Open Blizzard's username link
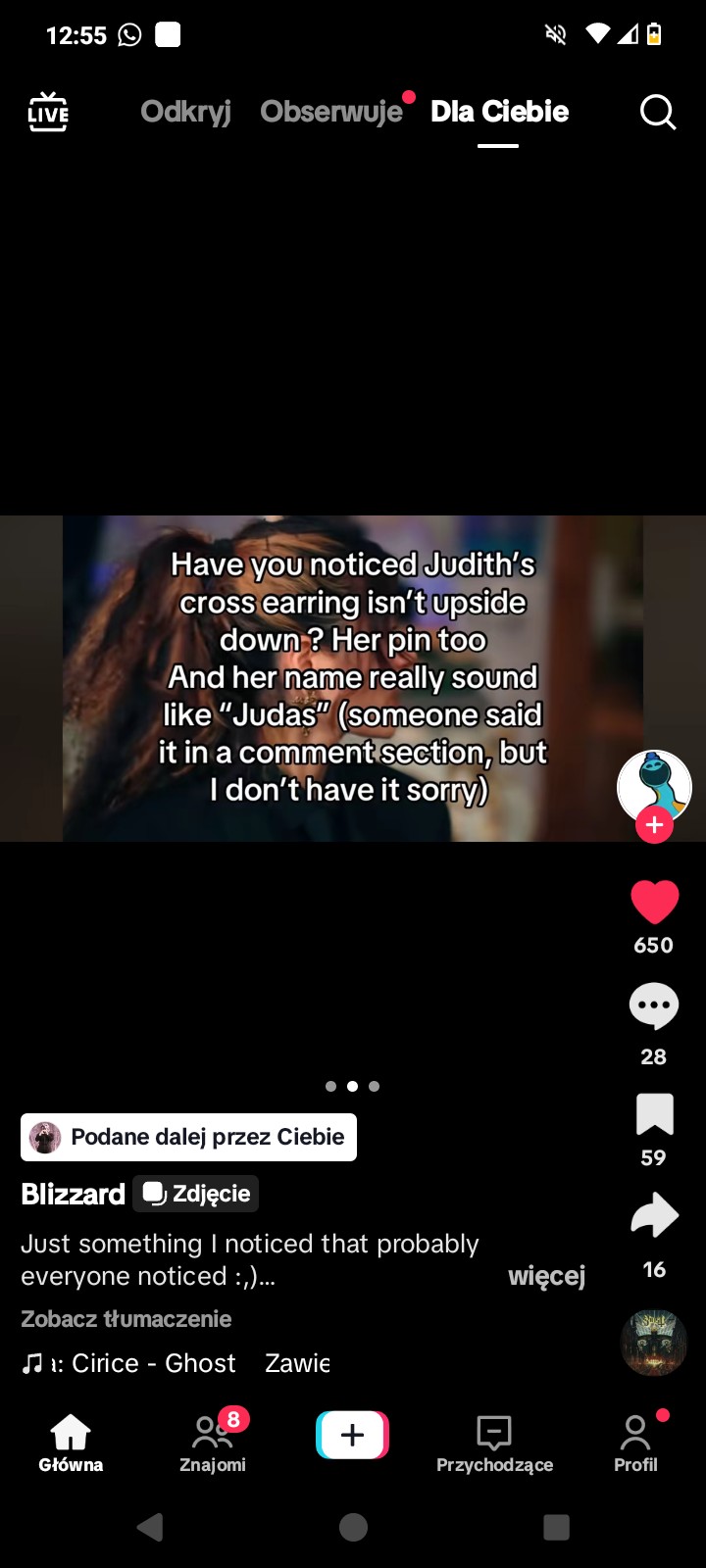Screen dimensions: 706x1568 pos(73,1194)
